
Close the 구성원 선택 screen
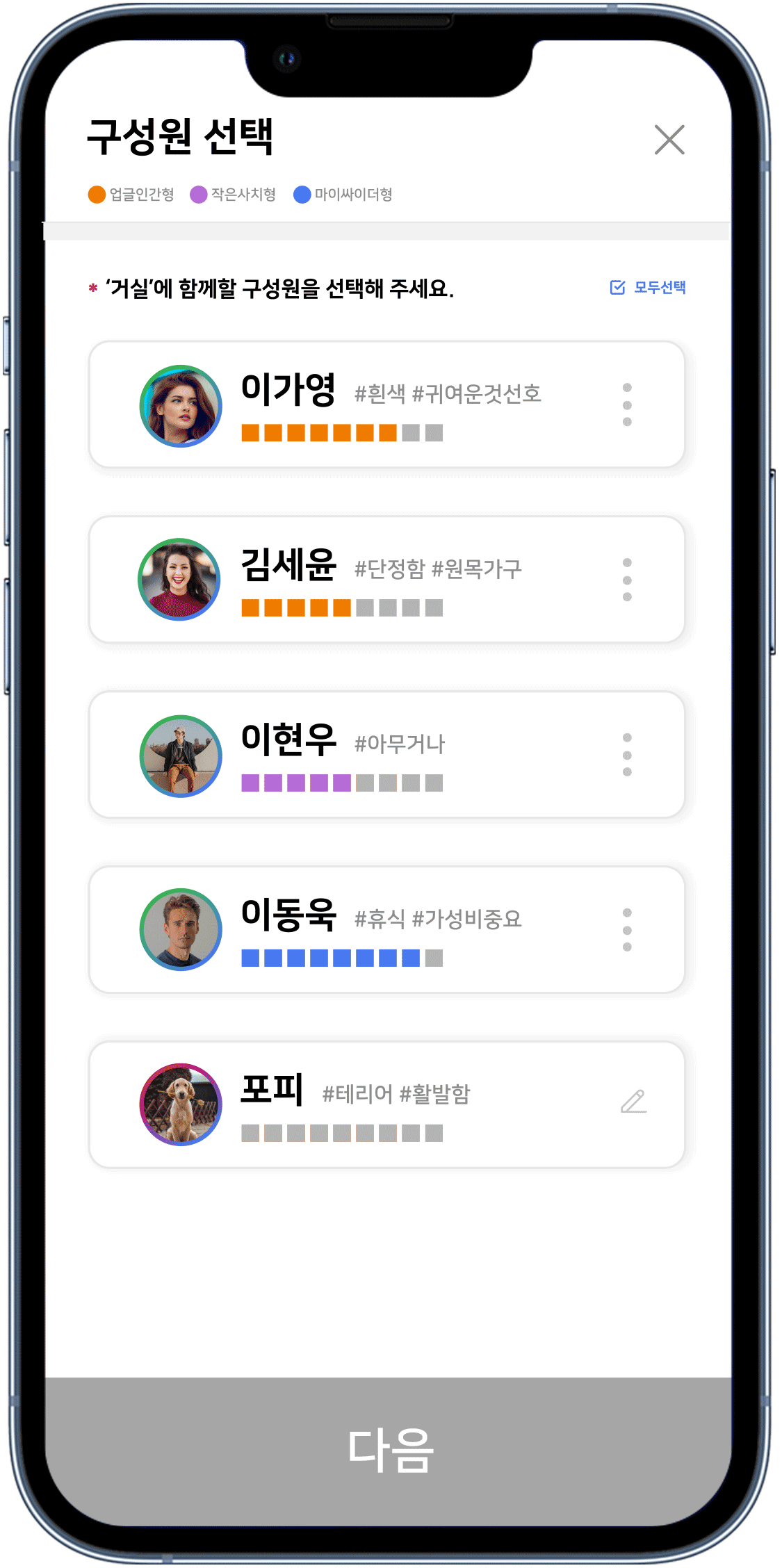(669, 140)
